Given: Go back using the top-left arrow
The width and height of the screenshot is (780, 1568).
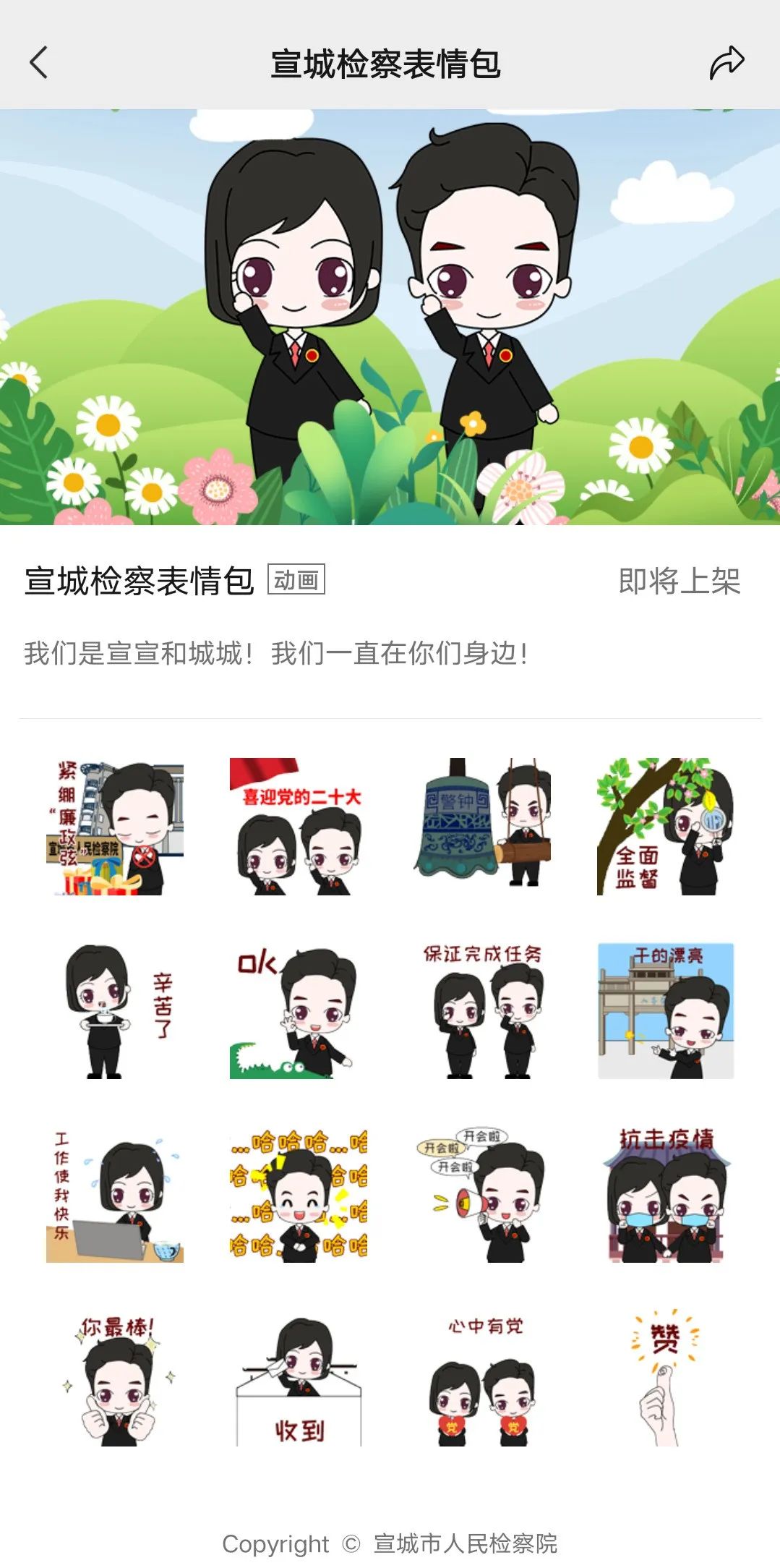Looking at the screenshot, I should 39,62.
